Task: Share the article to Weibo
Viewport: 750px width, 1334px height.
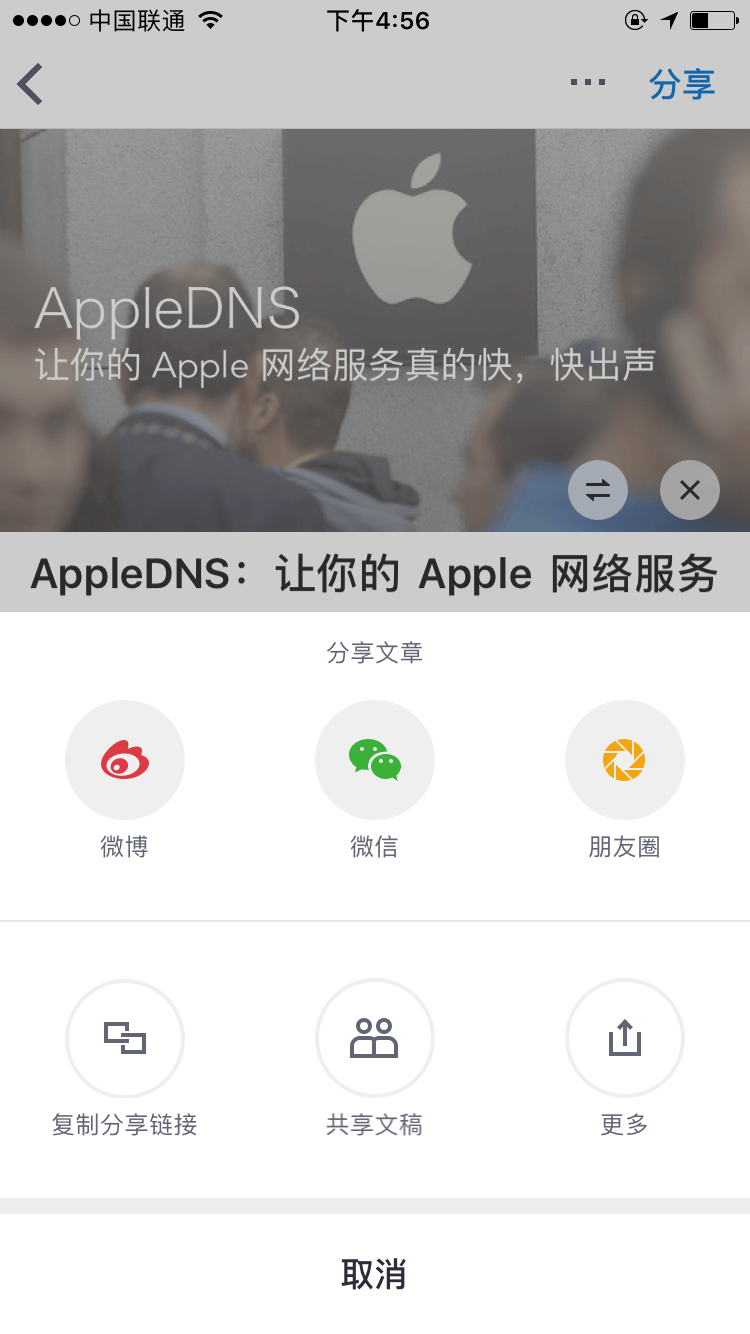Action: 125,760
